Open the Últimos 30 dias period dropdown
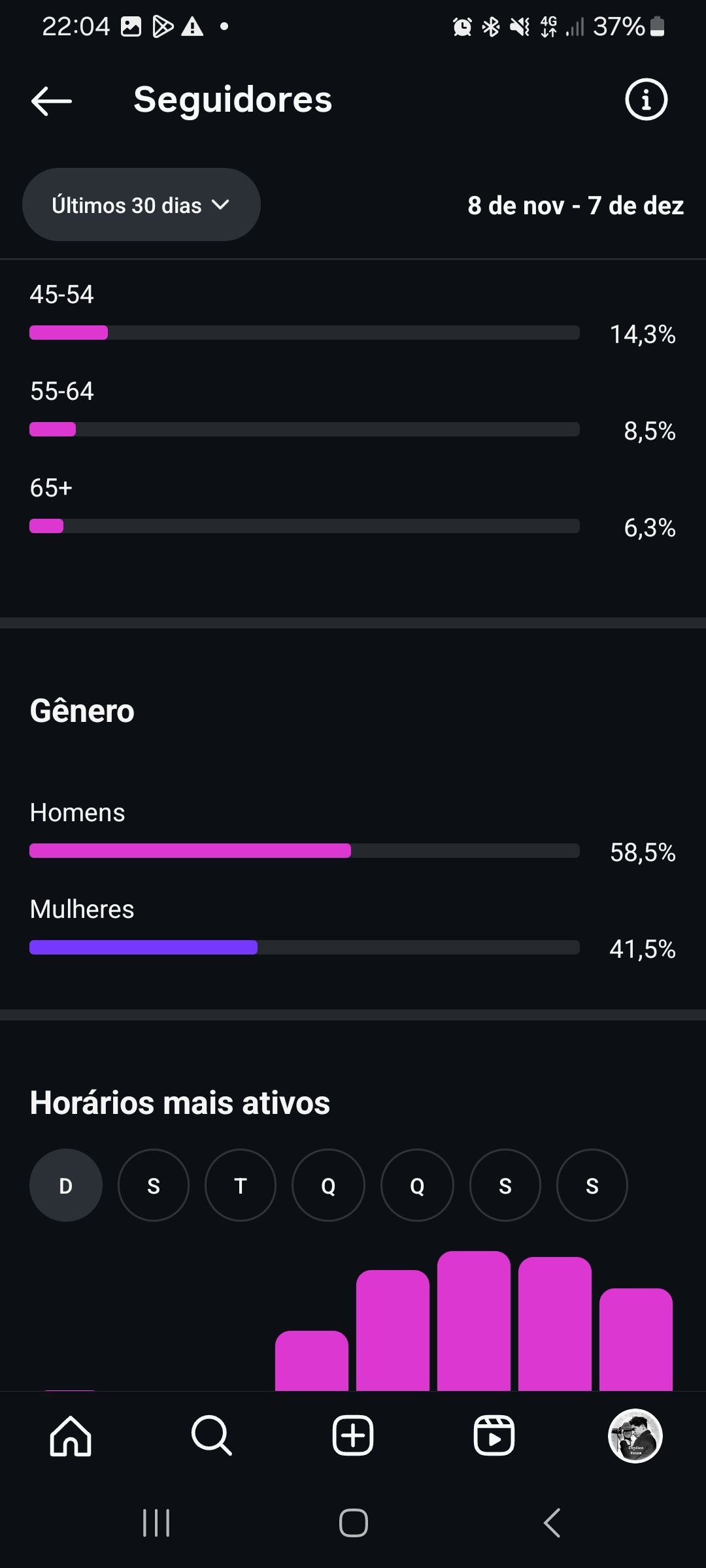Viewport: 706px width, 1568px height. pyautogui.click(x=141, y=205)
